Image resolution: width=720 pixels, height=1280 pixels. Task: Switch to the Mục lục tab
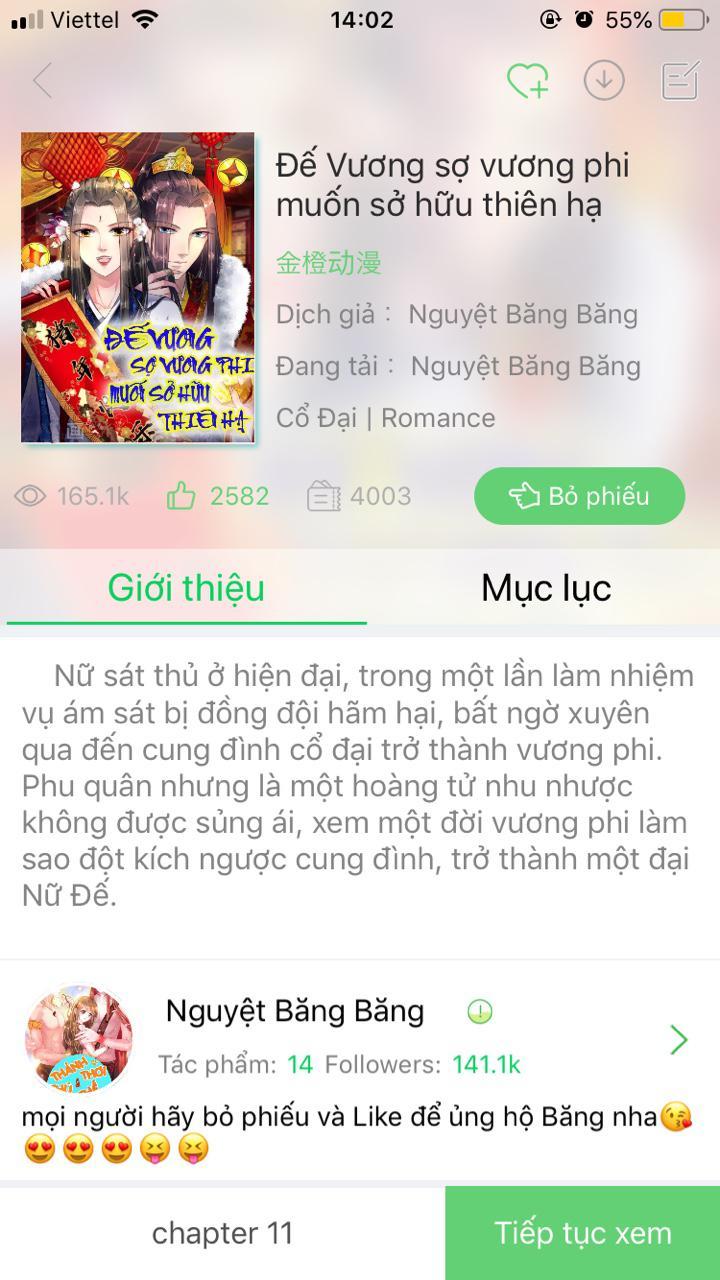pos(545,588)
